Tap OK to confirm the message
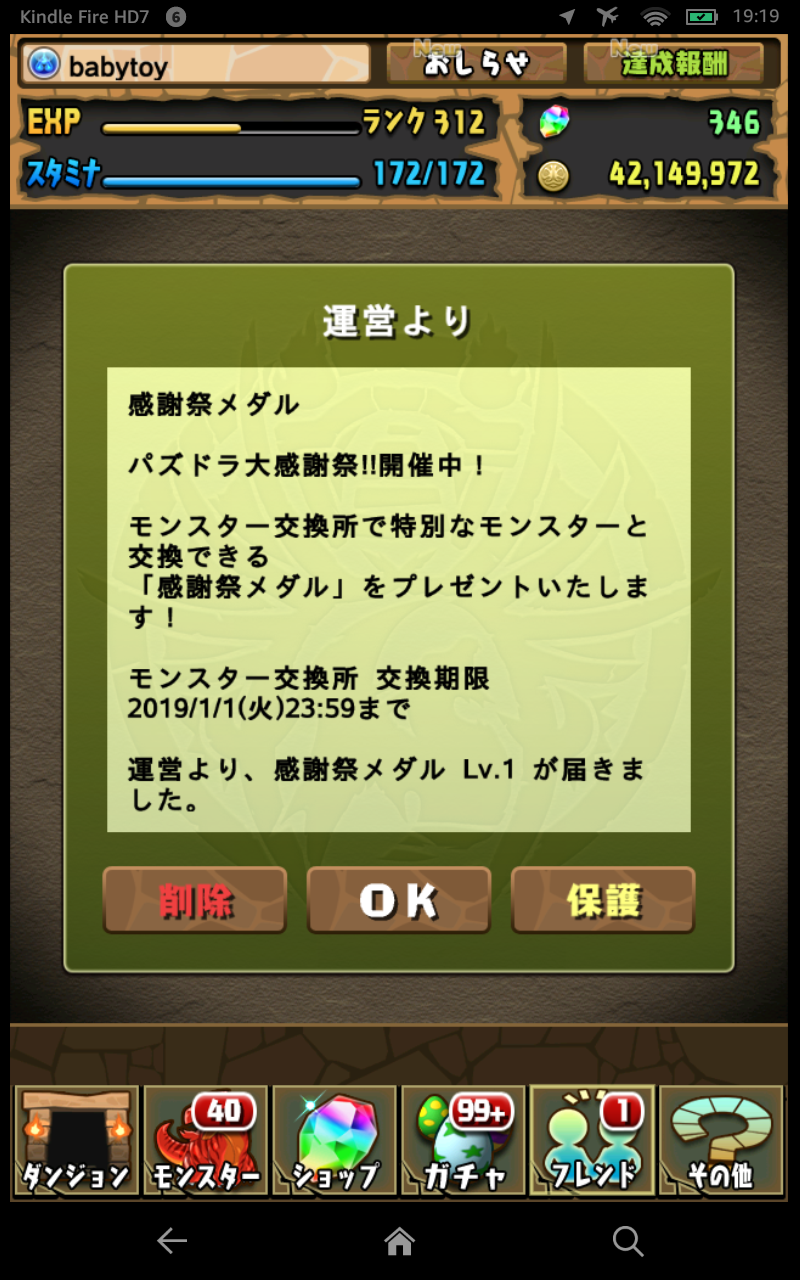Screen dimensions: 800x1280 (398, 901)
